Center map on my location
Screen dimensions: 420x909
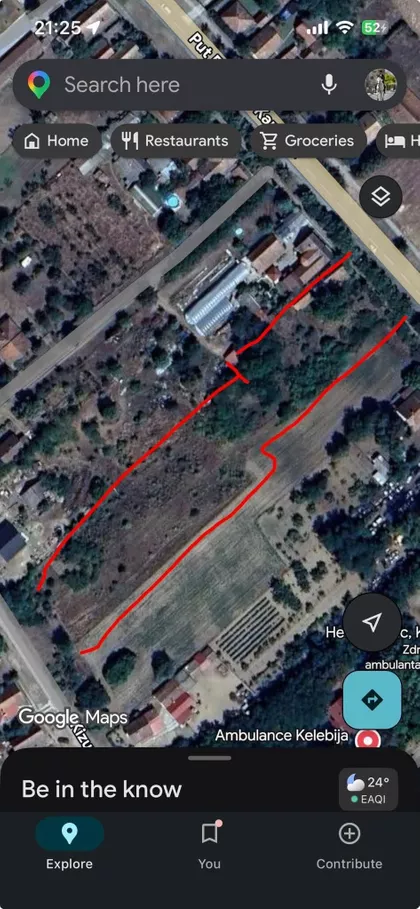[372, 623]
